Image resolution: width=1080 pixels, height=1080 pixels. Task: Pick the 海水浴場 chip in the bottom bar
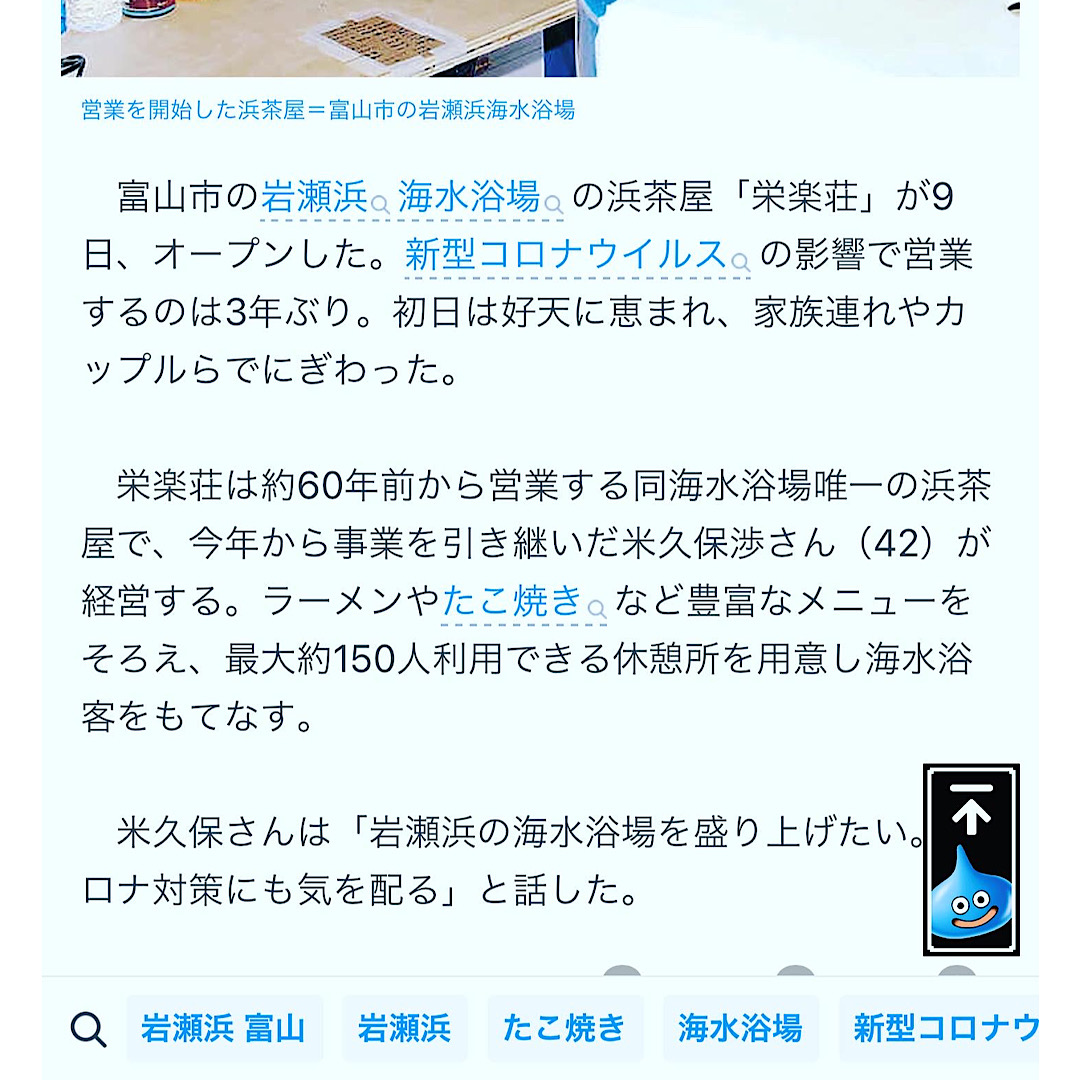tap(740, 1028)
